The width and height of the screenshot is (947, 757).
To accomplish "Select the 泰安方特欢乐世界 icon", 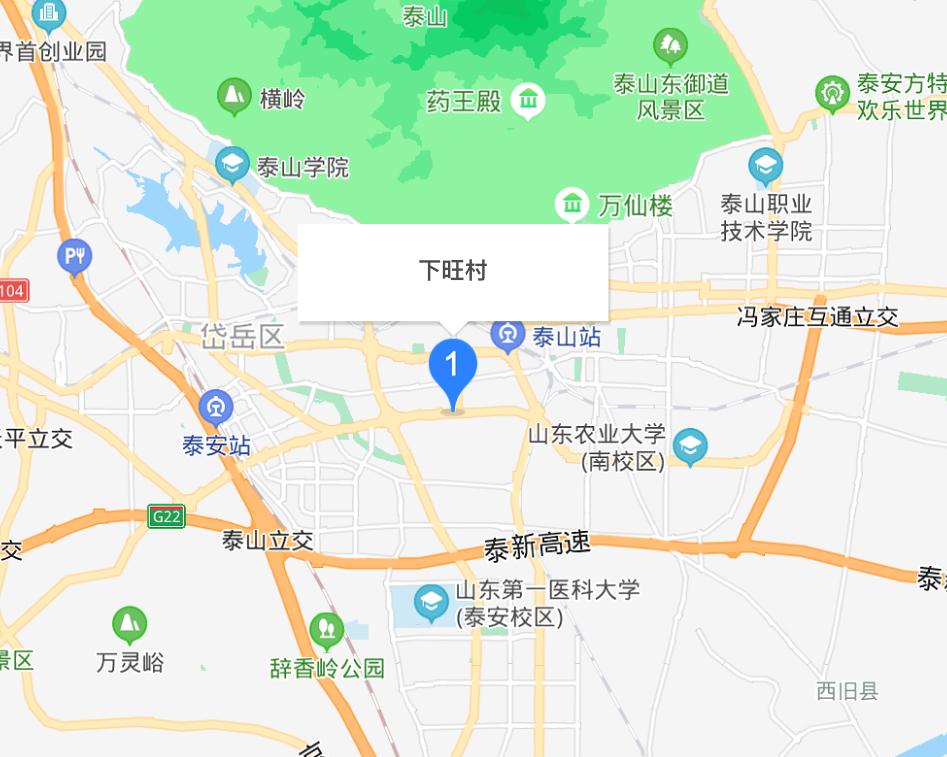I will coord(832,95).
